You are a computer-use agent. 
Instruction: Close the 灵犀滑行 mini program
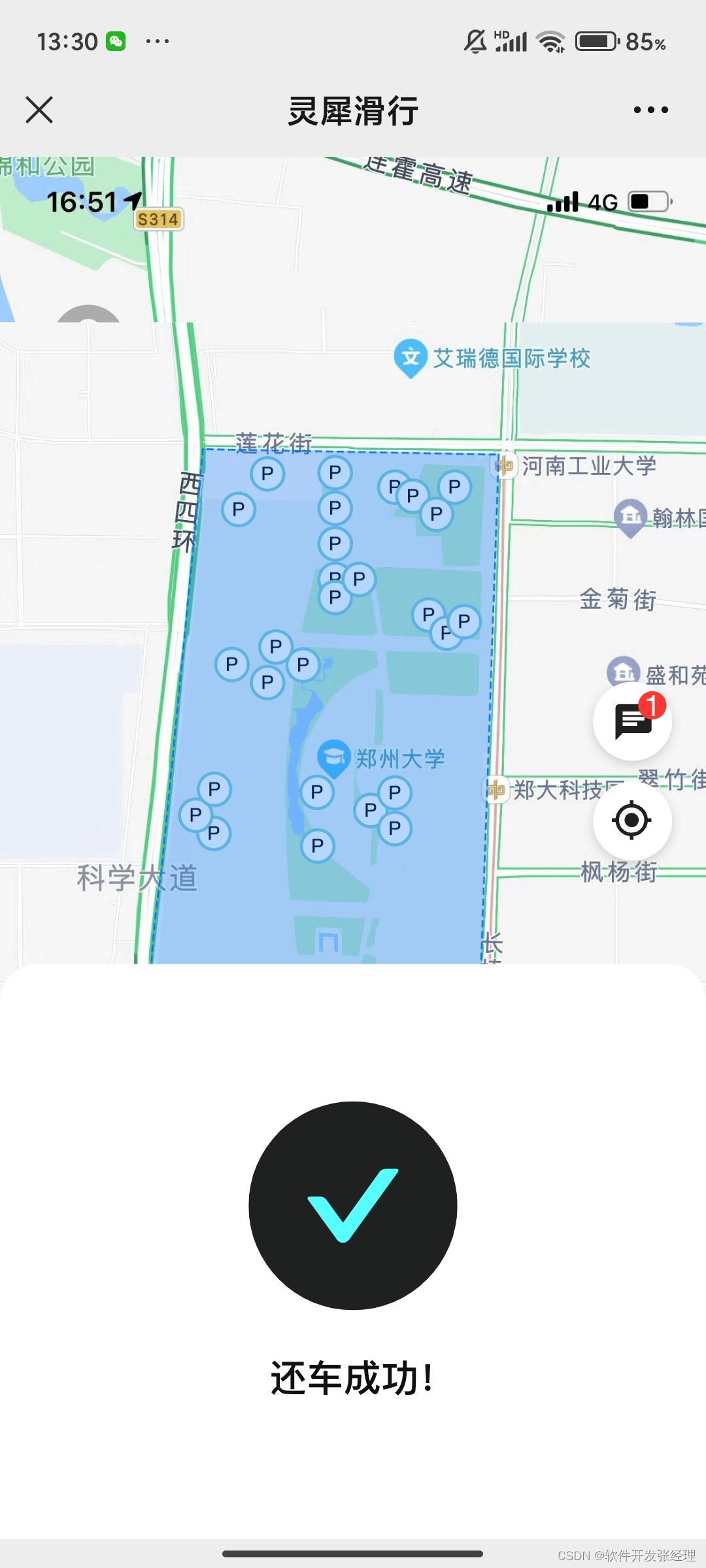click(39, 110)
